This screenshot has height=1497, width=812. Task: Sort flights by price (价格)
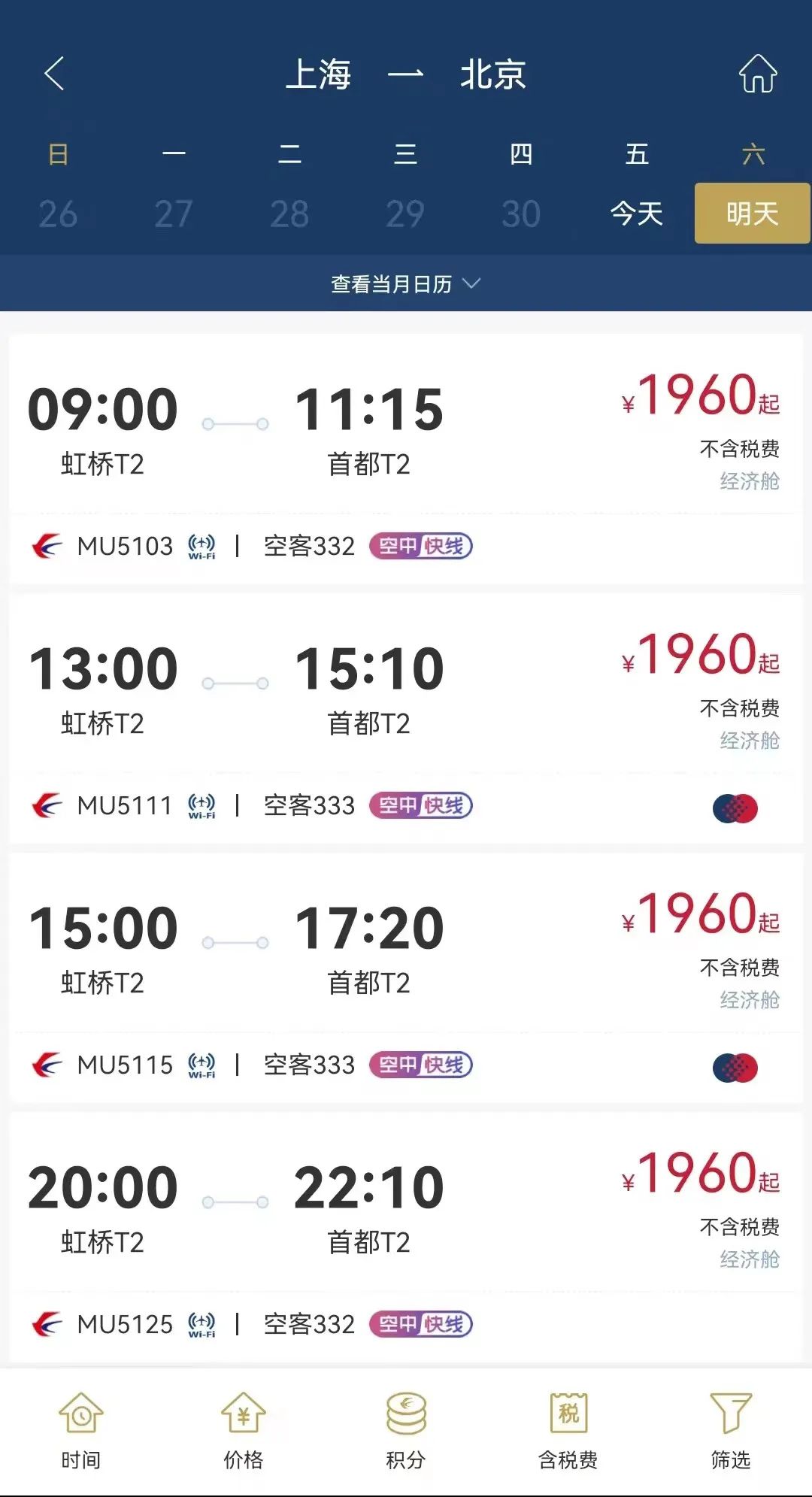point(243,1431)
